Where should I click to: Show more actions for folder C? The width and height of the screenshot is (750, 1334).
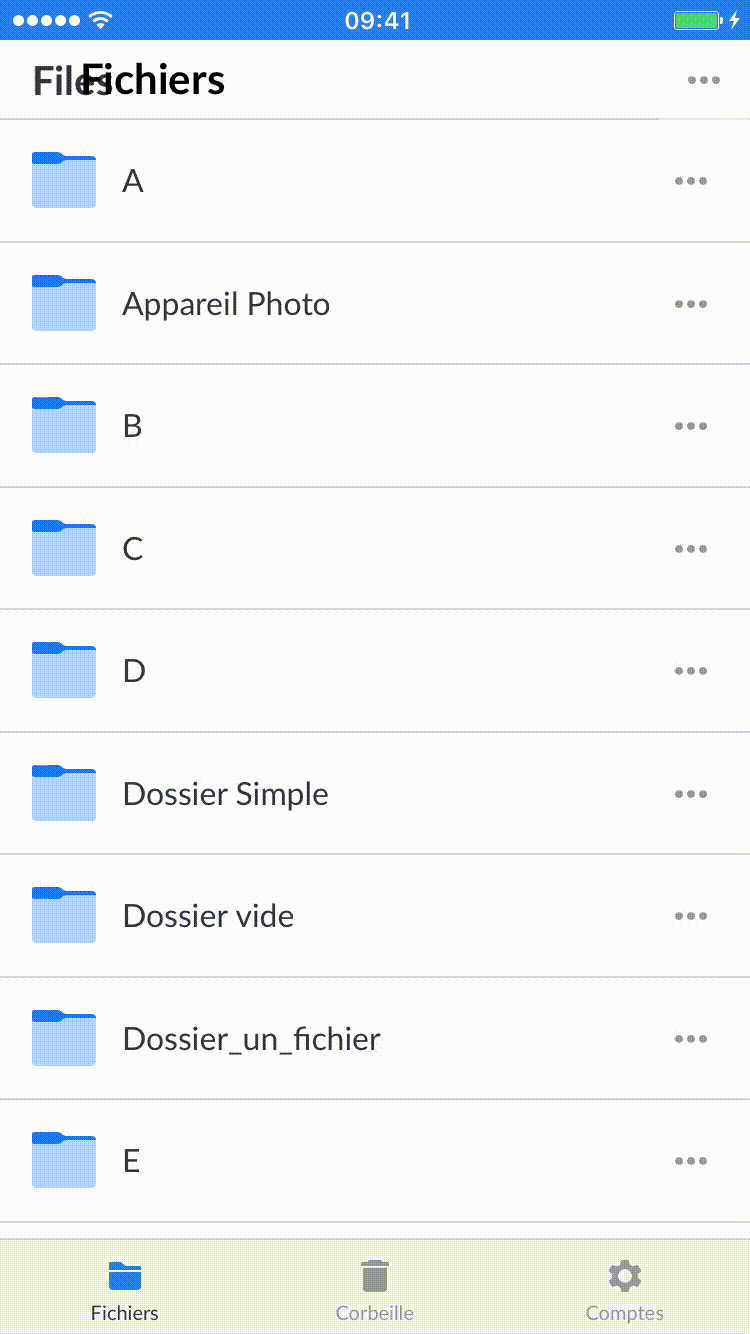point(691,549)
